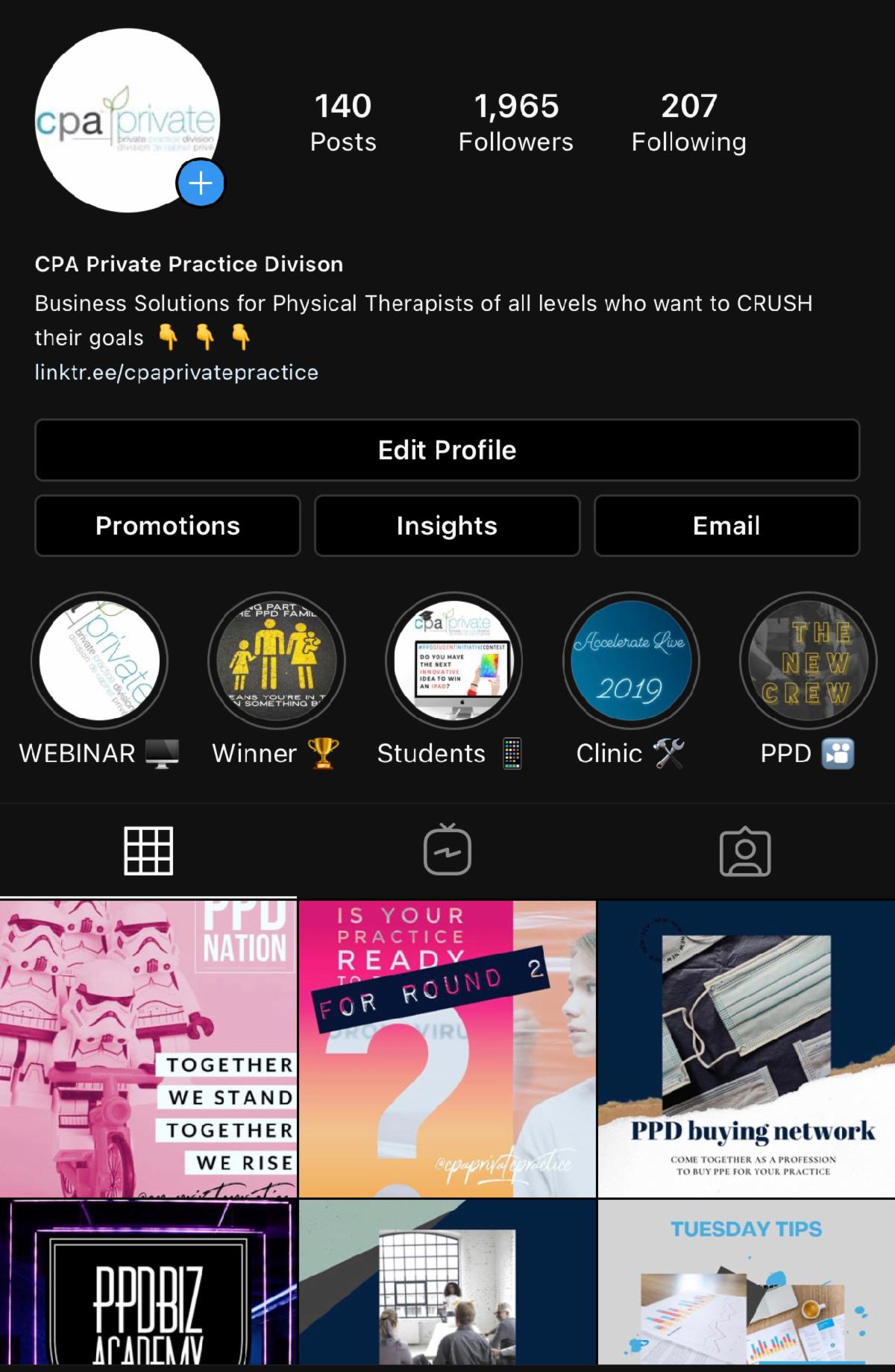This screenshot has width=895, height=1372.
Task: Tap Edit Profile
Action: [x=447, y=450]
